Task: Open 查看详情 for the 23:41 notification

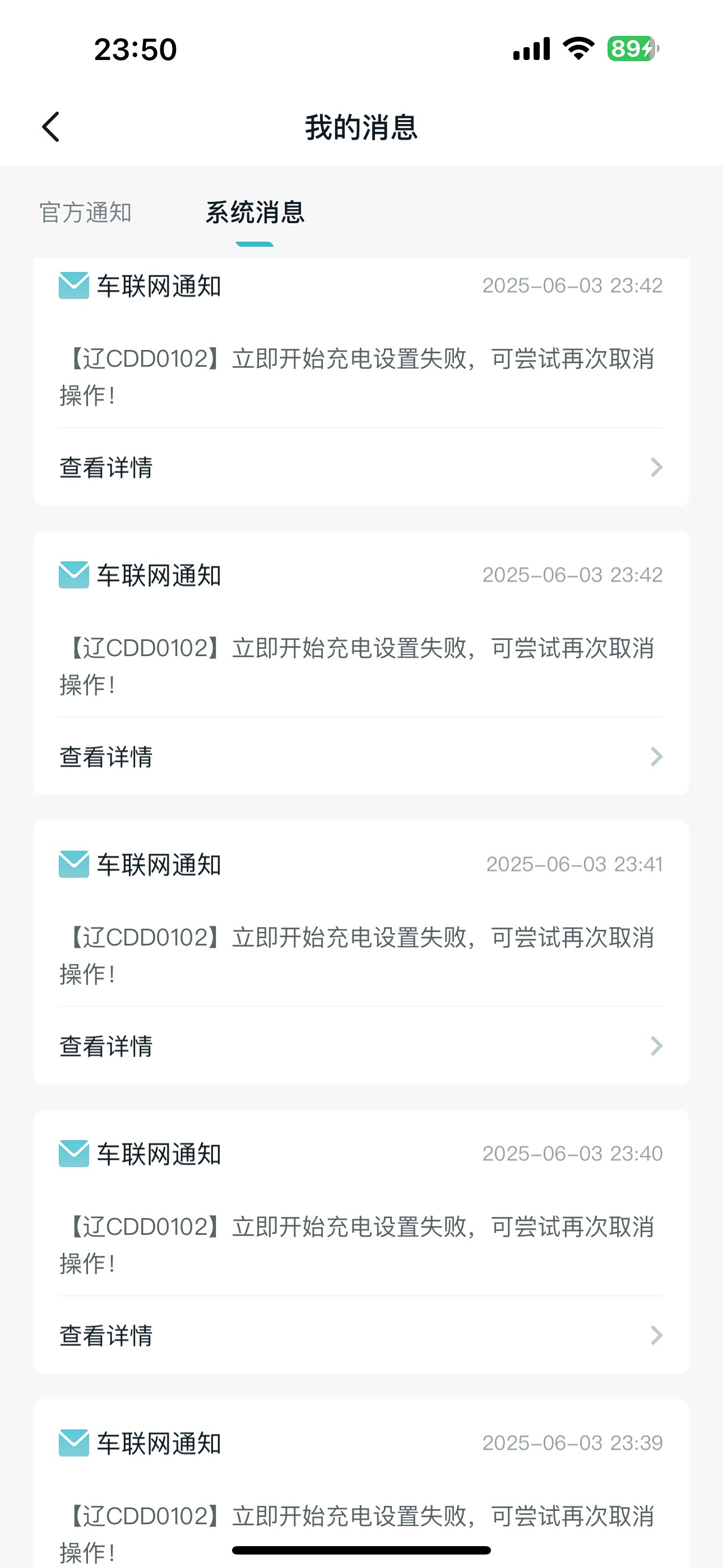Action: (360, 1046)
